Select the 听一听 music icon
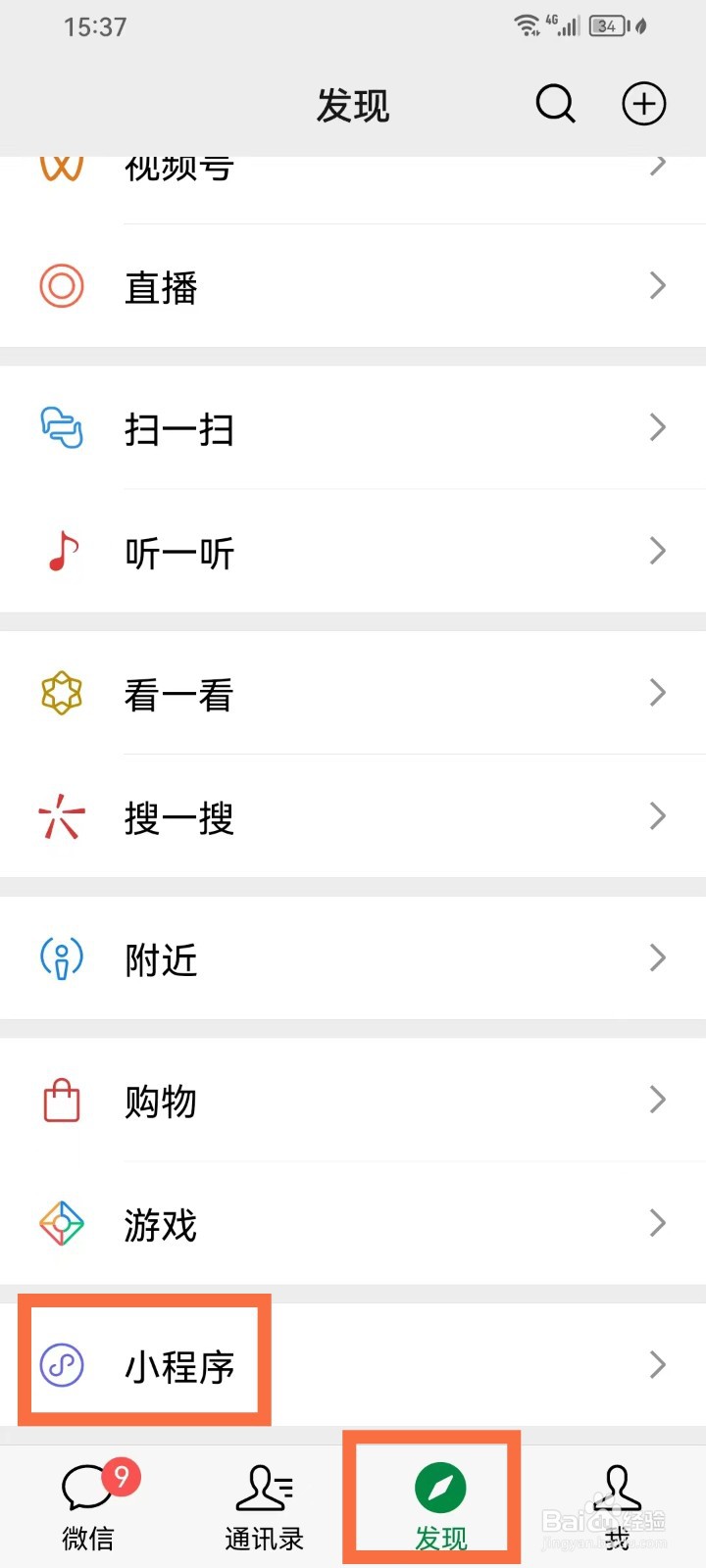706x1568 pixels. [61, 552]
